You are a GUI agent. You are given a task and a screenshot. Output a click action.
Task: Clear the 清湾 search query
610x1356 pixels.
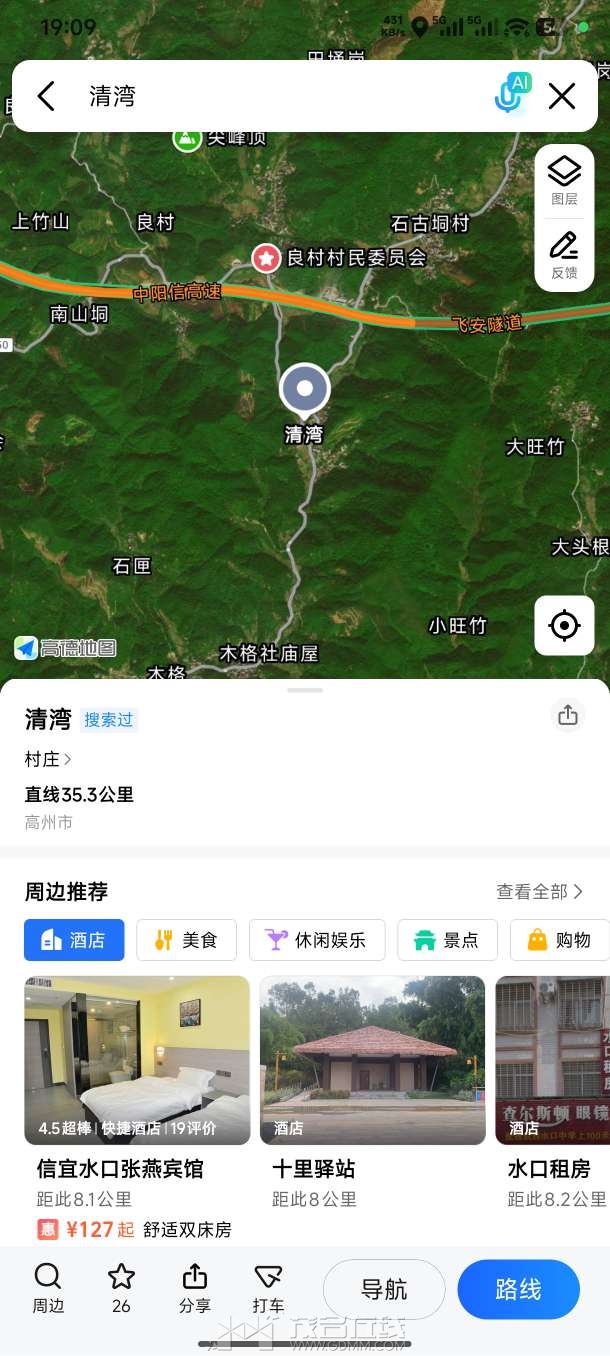point(562,96)
